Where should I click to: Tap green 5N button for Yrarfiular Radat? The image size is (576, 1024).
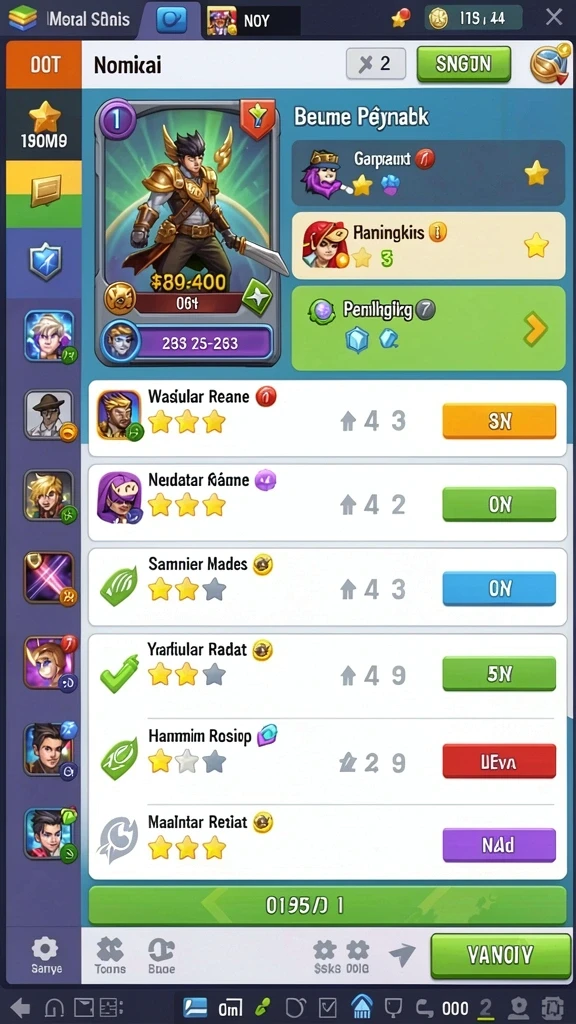[x=499, y=673]
